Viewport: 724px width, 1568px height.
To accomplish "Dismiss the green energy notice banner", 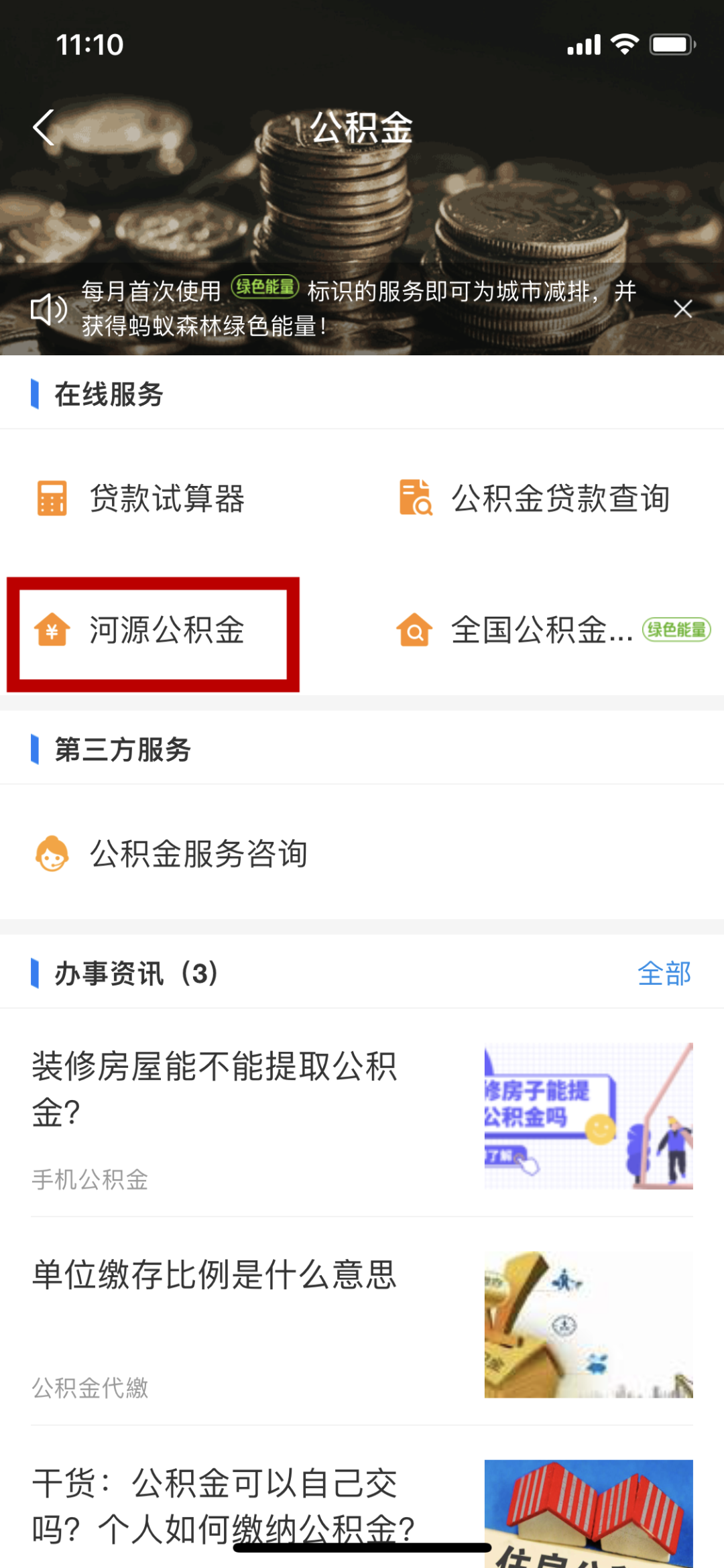I will click(x=682, y=309).
